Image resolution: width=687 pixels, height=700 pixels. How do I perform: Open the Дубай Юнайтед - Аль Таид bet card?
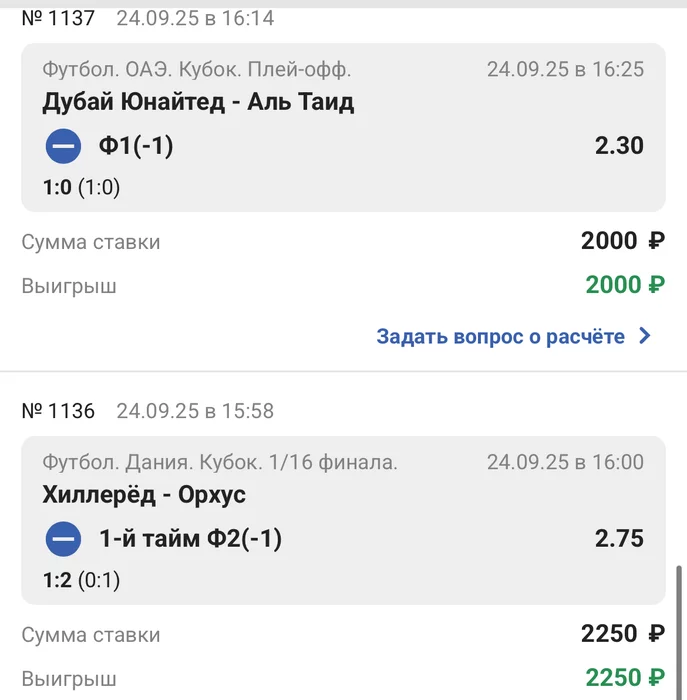(343, 127)
